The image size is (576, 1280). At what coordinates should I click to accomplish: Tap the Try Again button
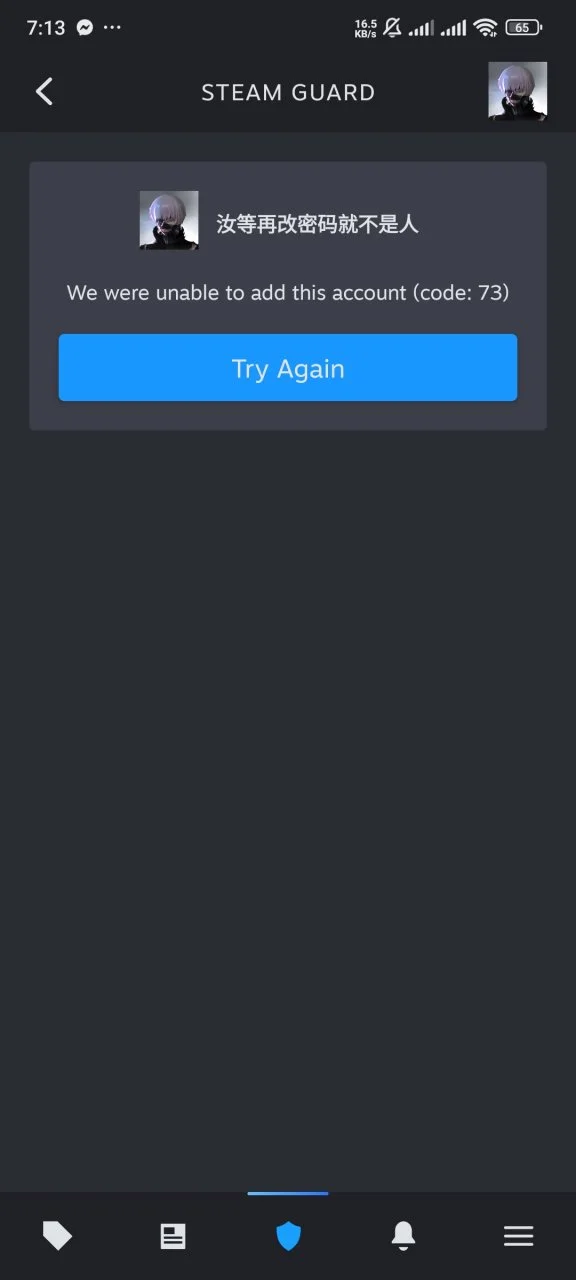288,368
